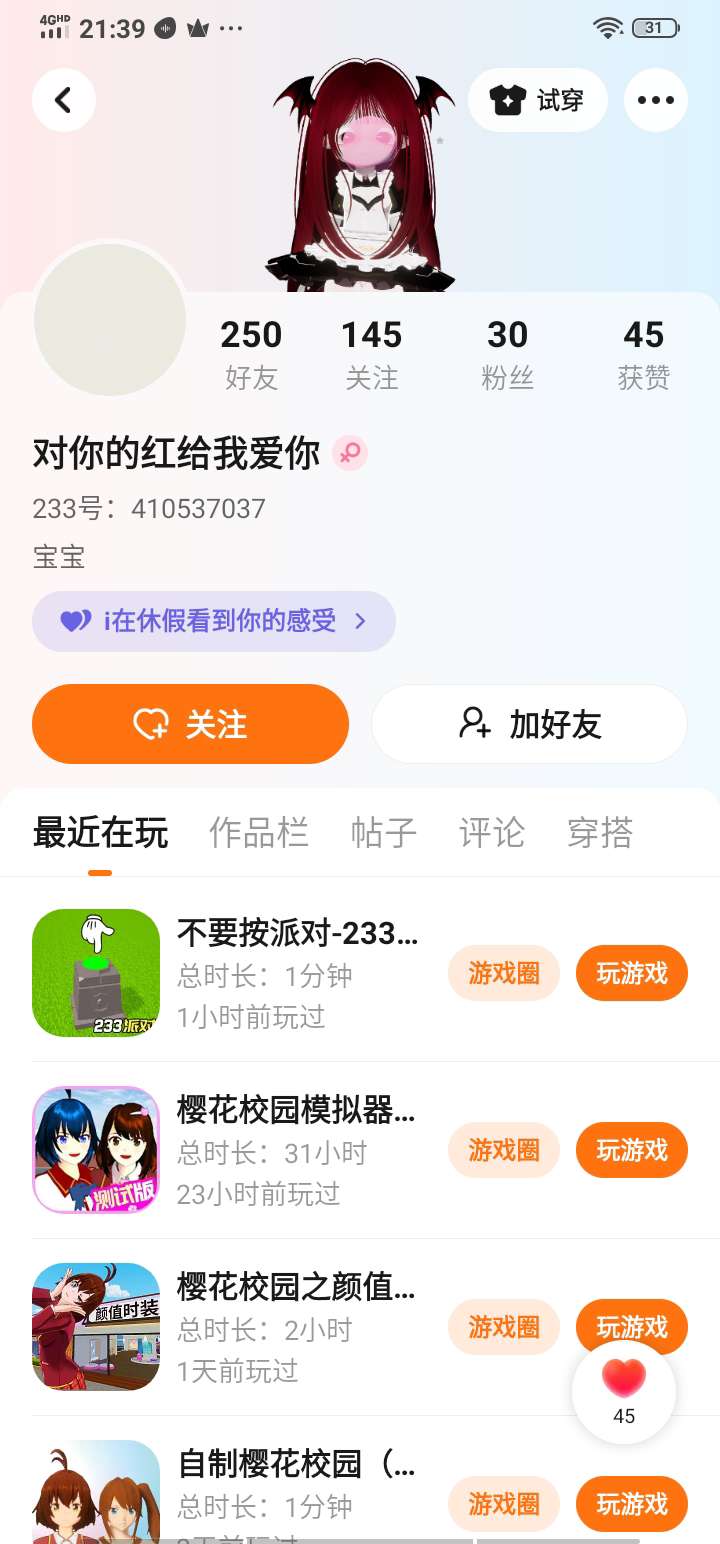The height and width of the screenshot is (1544, 720).
Task: Tap the 试穿 try-on button
Action: tap(537, 100)
